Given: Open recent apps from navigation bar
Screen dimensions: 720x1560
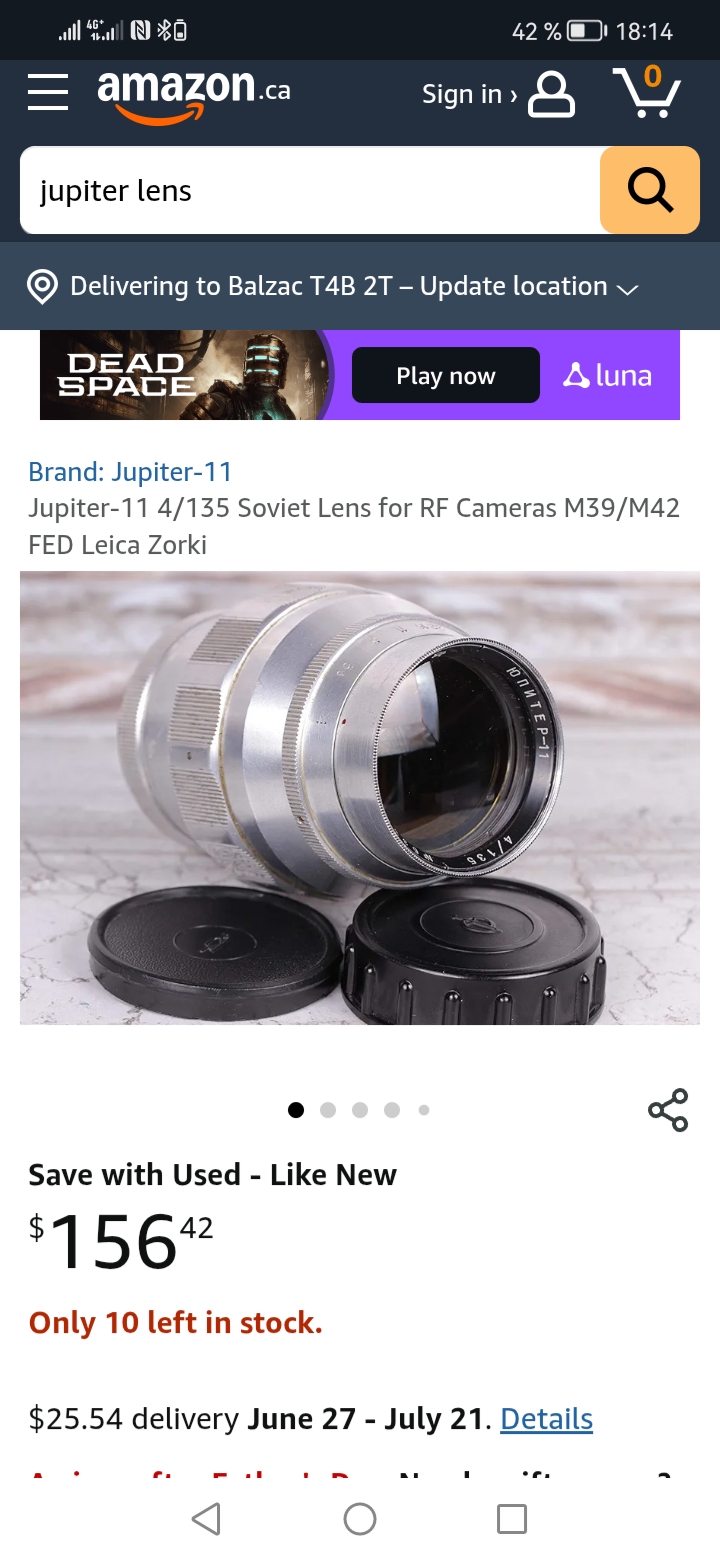Looking at the screenshot, I should pos(512,1519).
